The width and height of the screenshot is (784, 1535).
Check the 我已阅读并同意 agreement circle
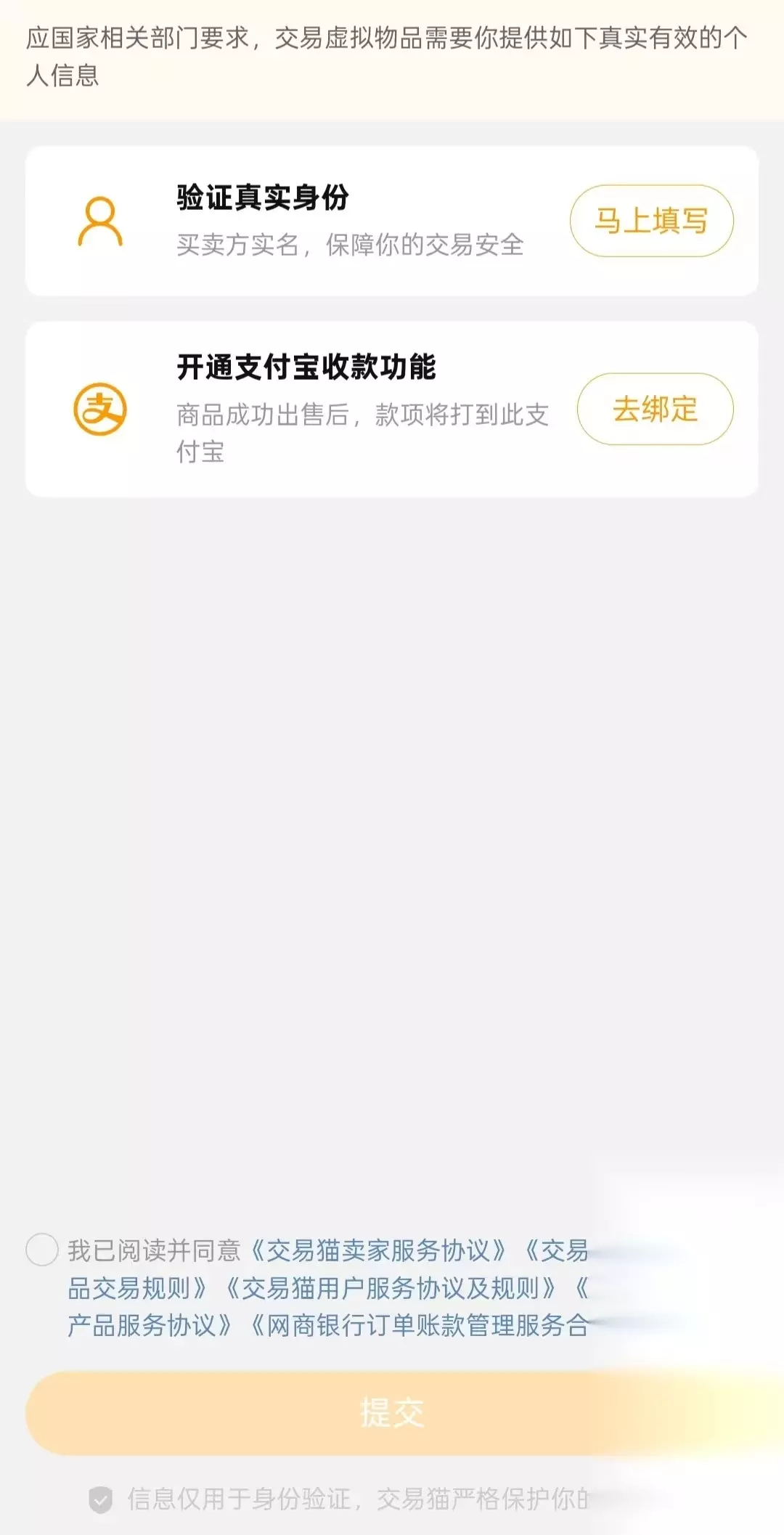pos(42,1250)
